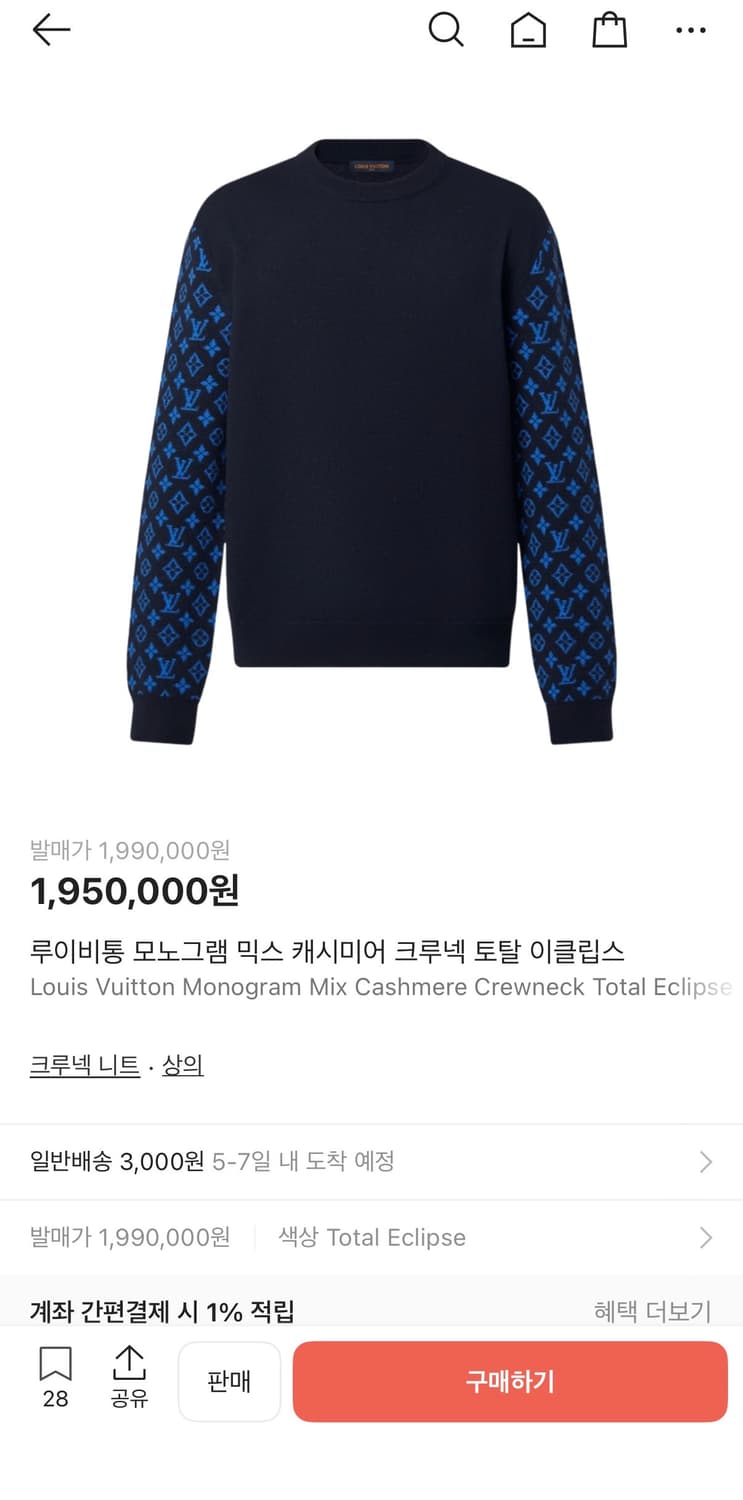743x1500 pixels.
Task: Toggle bookmark on this Louis Vuitton sweater
Action: tap(54, 1380)
